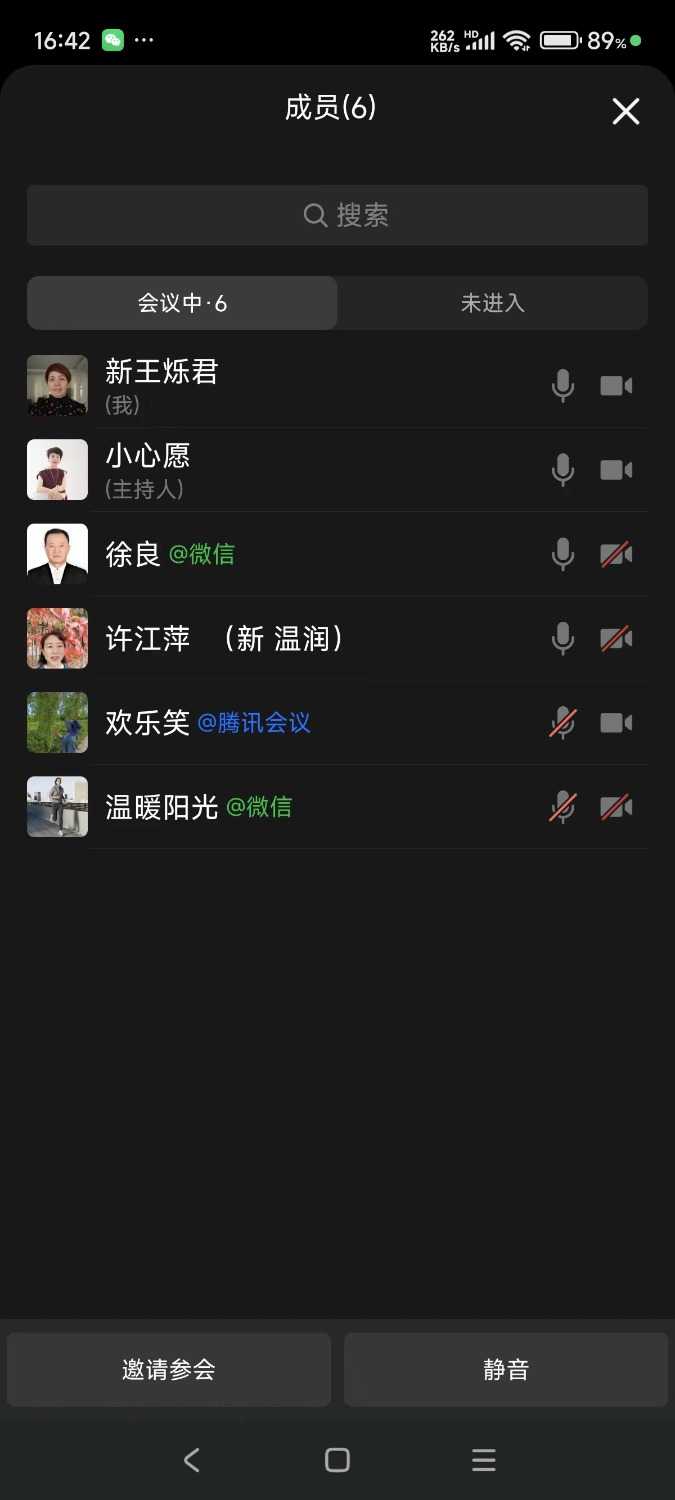Image resolution: width=675 pixels, height=1500 pixels.
Task: Tap the camera icon beside 新王烁君
Action: point(616,385)
